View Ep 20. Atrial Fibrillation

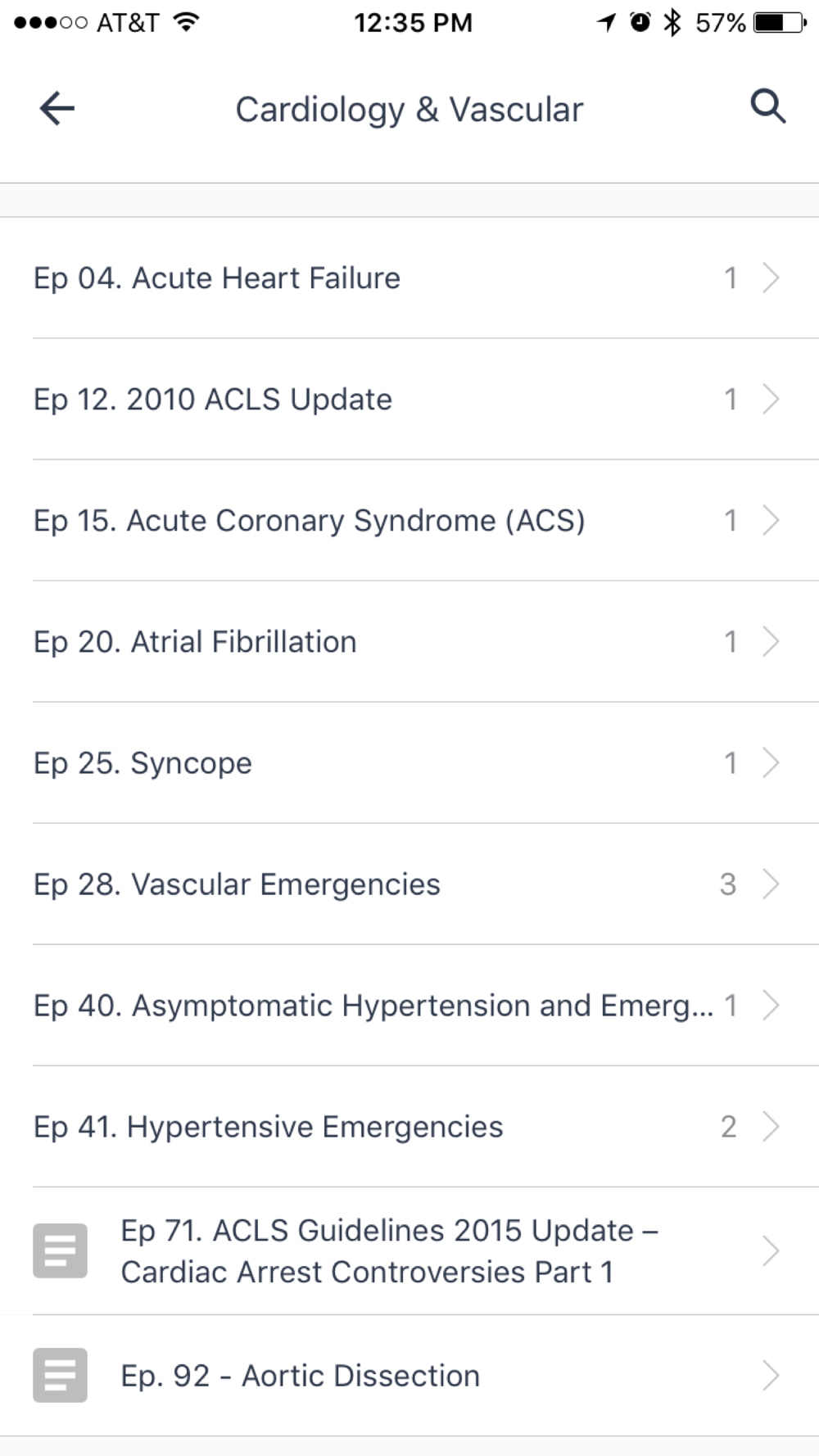click(x=409, y=642)
